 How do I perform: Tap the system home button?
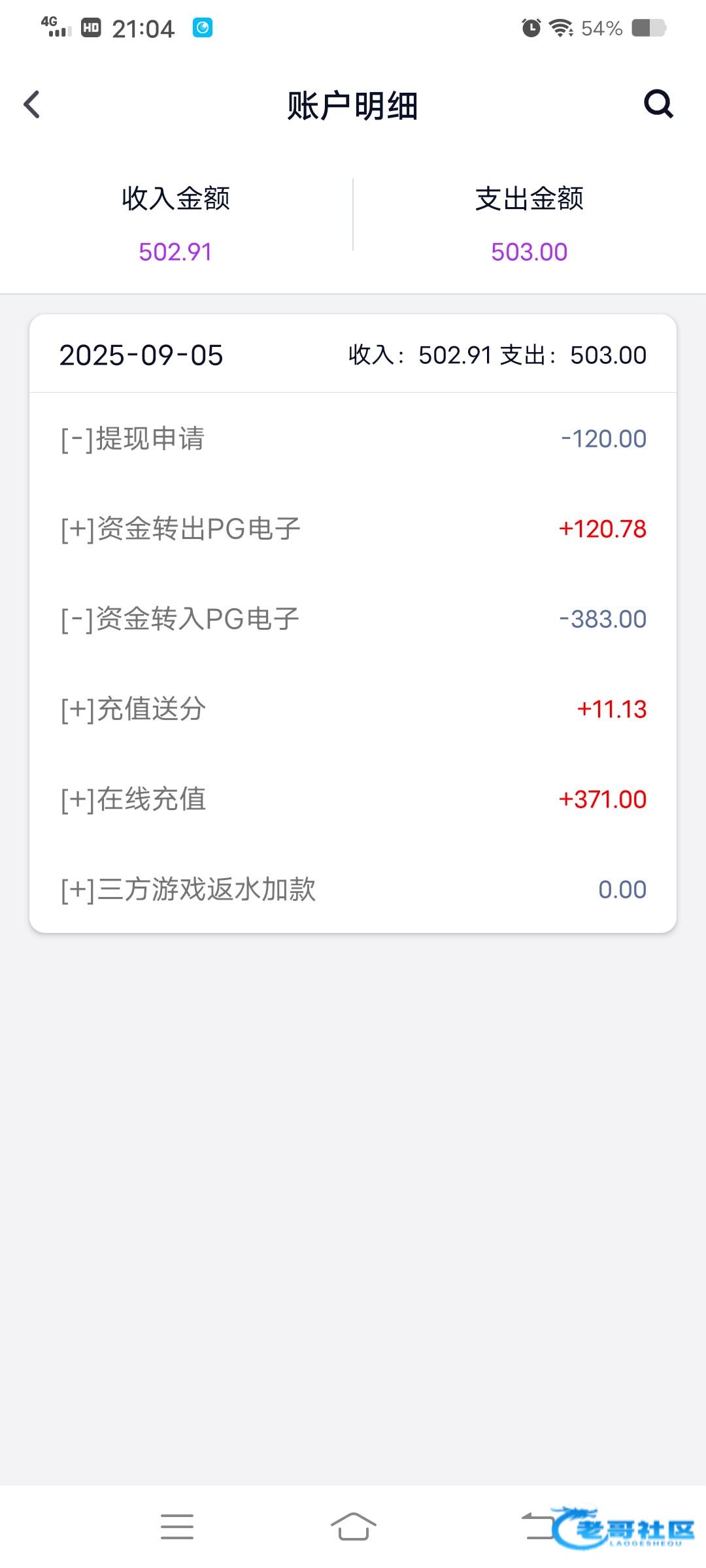[353, 1527]
